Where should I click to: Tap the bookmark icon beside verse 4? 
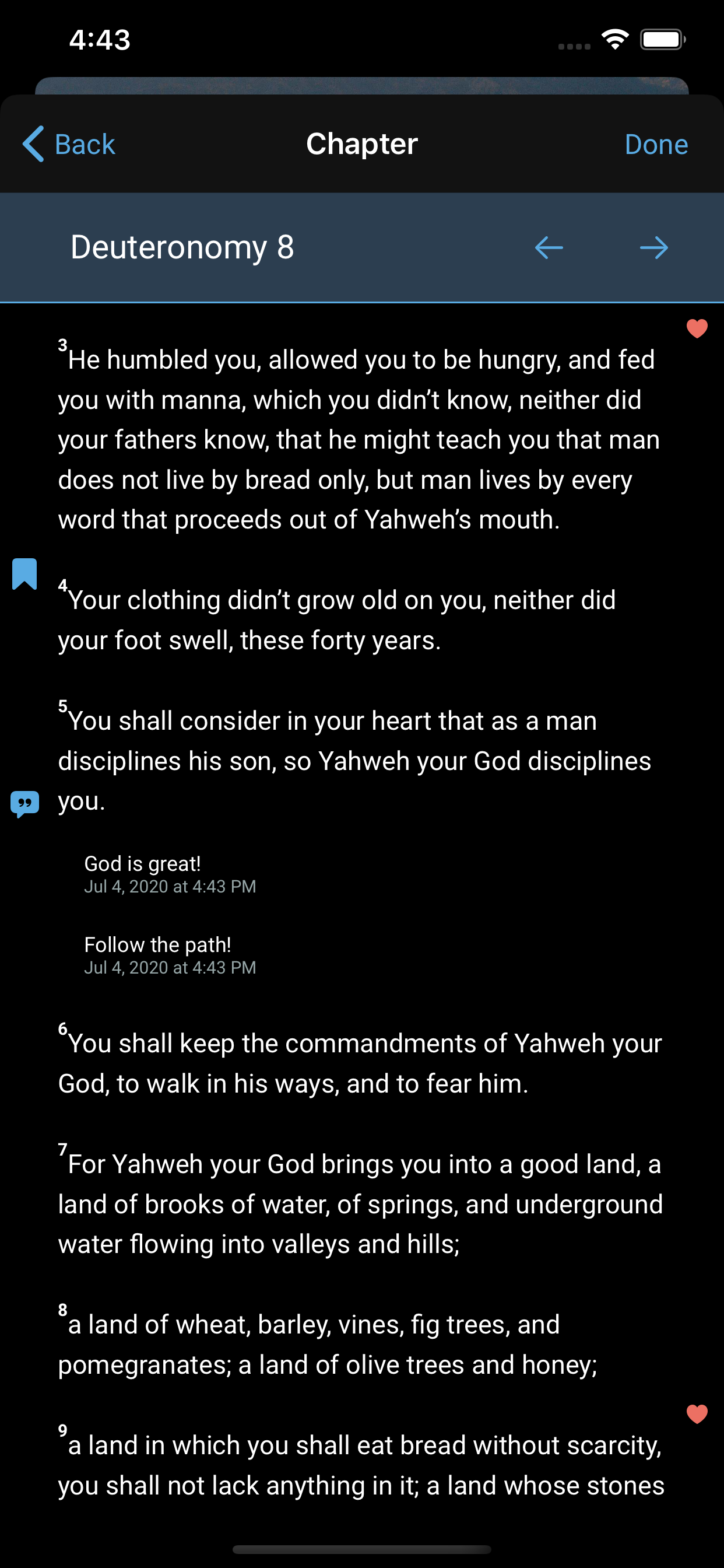pos(25,574)
